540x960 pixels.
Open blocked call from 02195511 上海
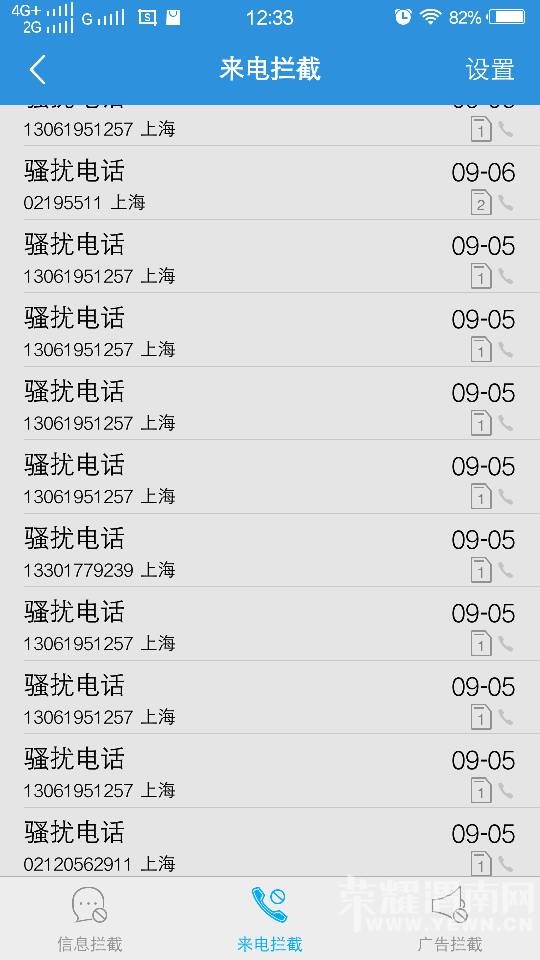tap(270, 183)
